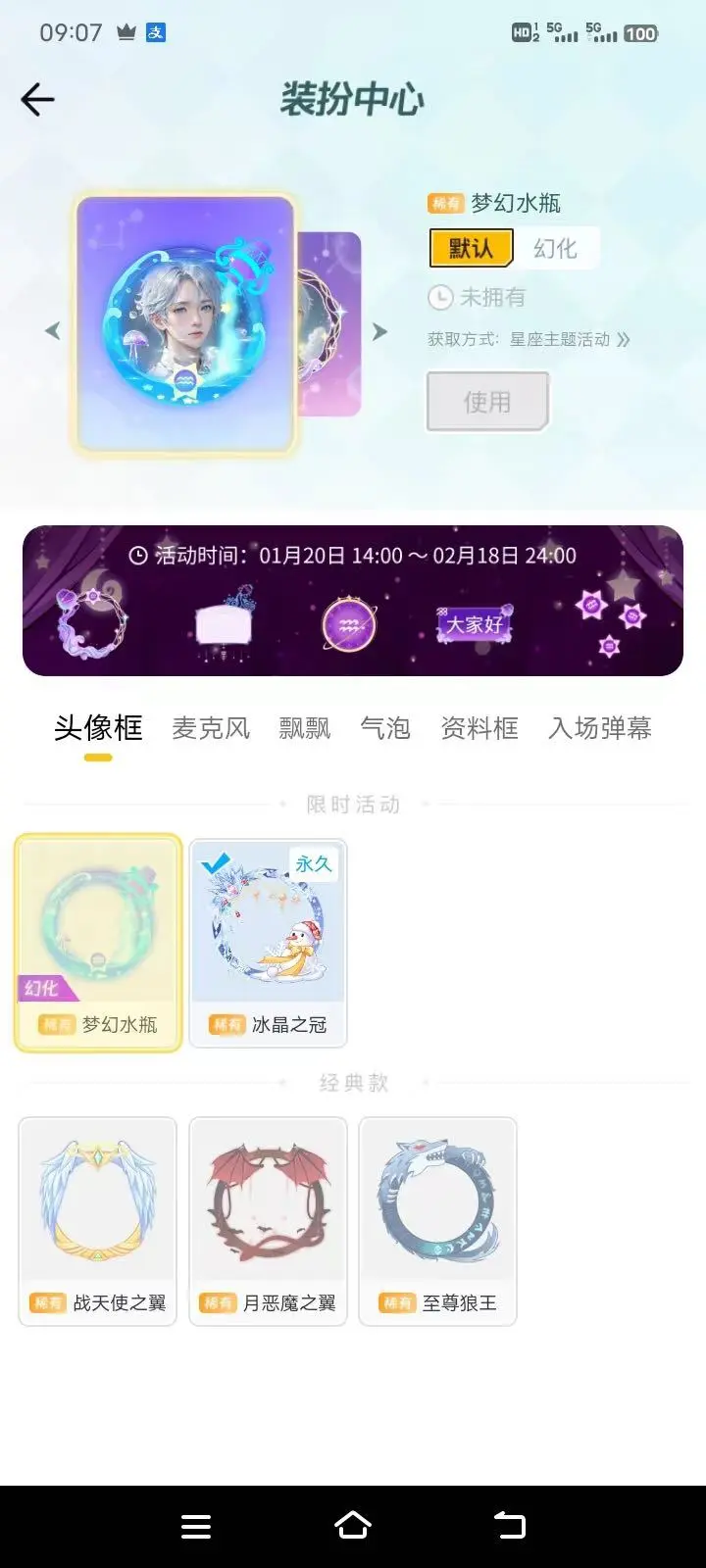The image size is (706, 1568).
Task: Switch to the 入场弹幕 tab
Action: coord(600,728)
